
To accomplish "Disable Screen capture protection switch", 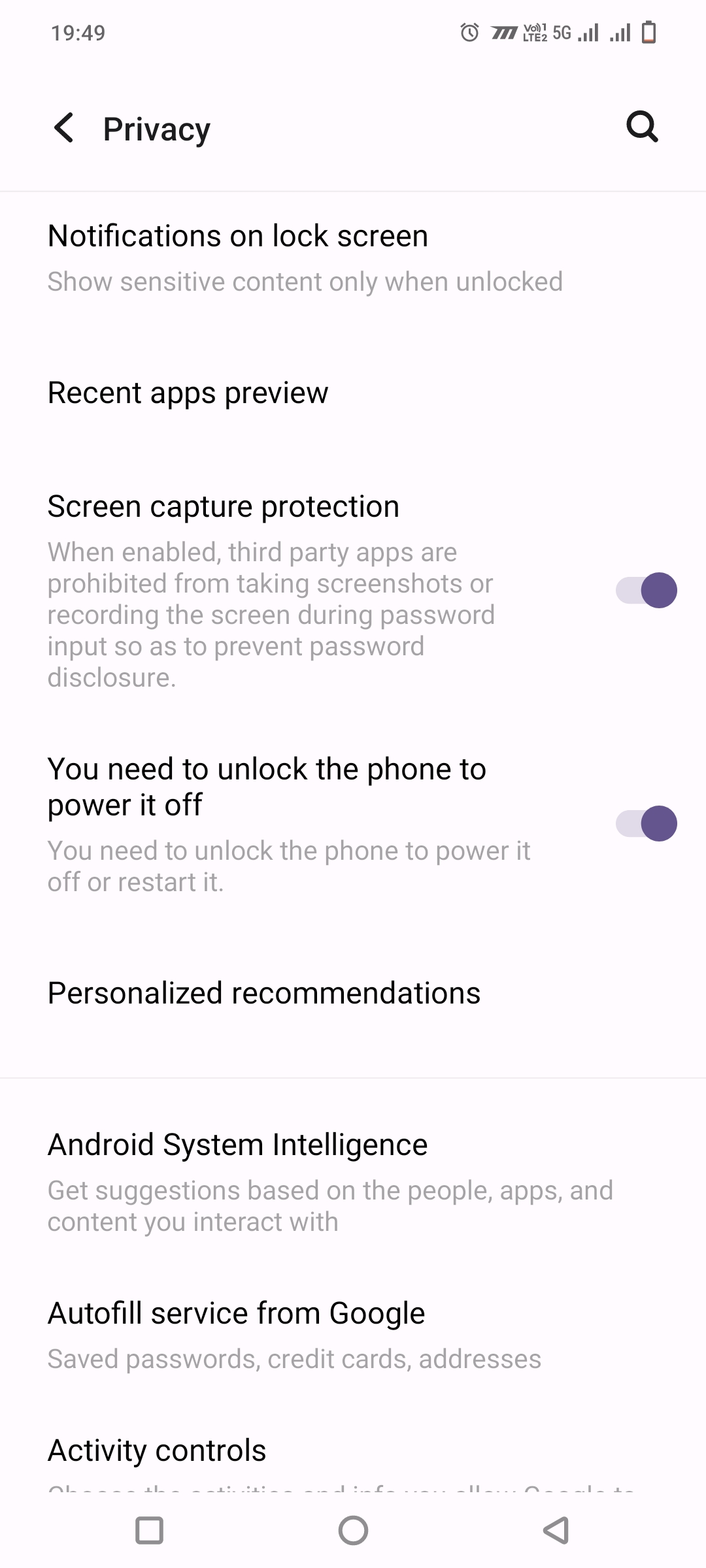I will click(x=646, y=591).
